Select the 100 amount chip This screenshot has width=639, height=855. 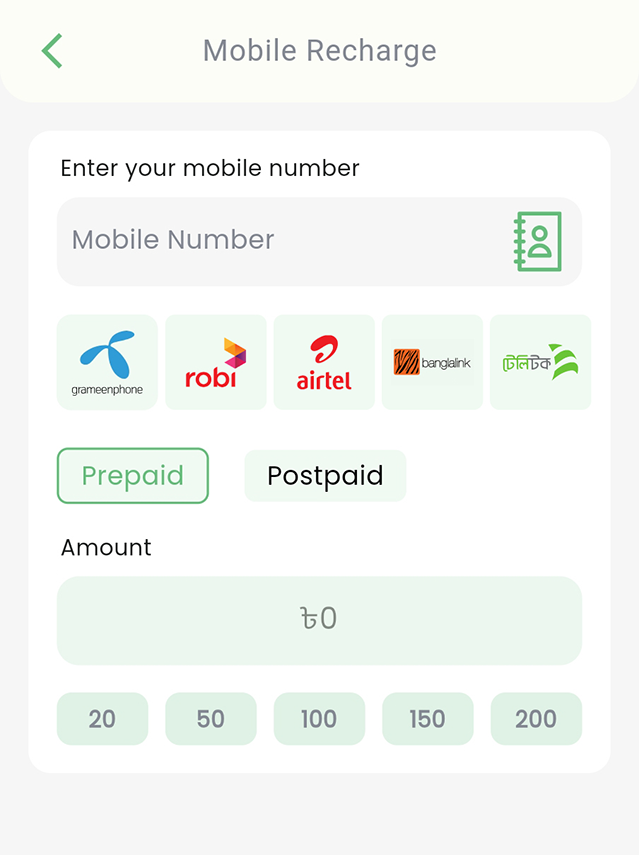319,718
